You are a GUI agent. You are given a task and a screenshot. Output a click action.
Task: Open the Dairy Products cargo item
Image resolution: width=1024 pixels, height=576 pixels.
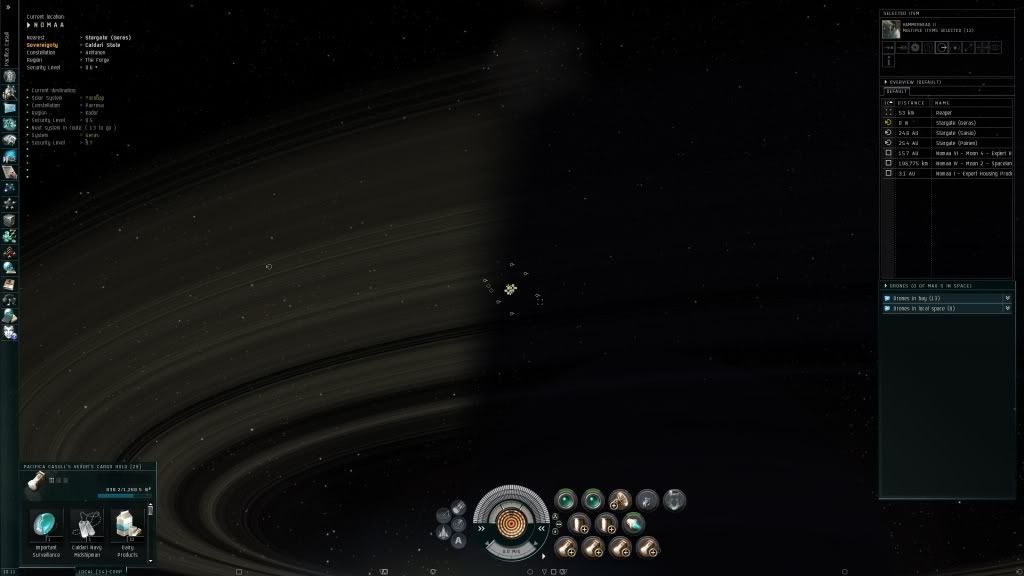(126, 525)
